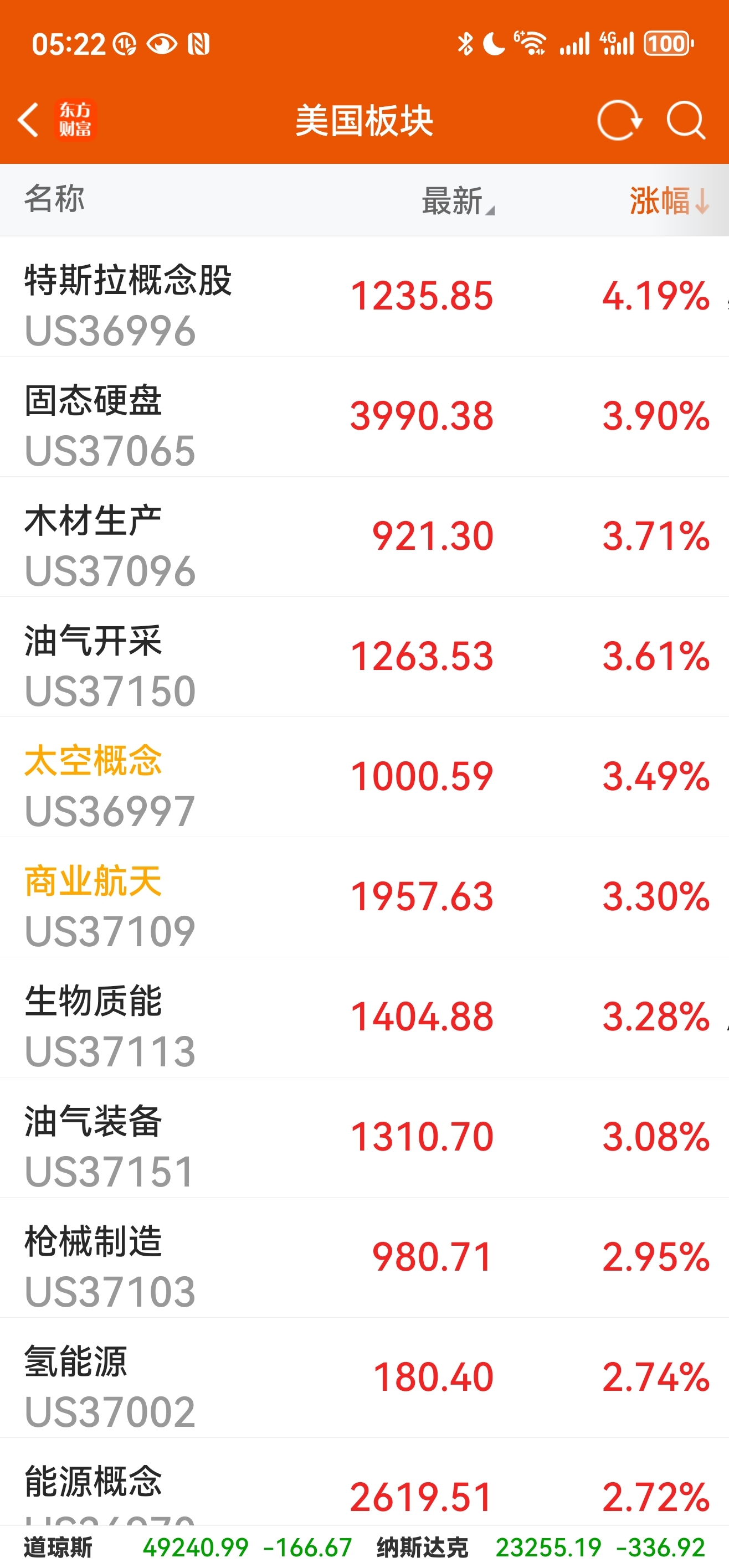Image resolution: width=729 pixels, height=1568 pixels.
Task: Select the 油气开采 sector
Action: click(364, 656)
